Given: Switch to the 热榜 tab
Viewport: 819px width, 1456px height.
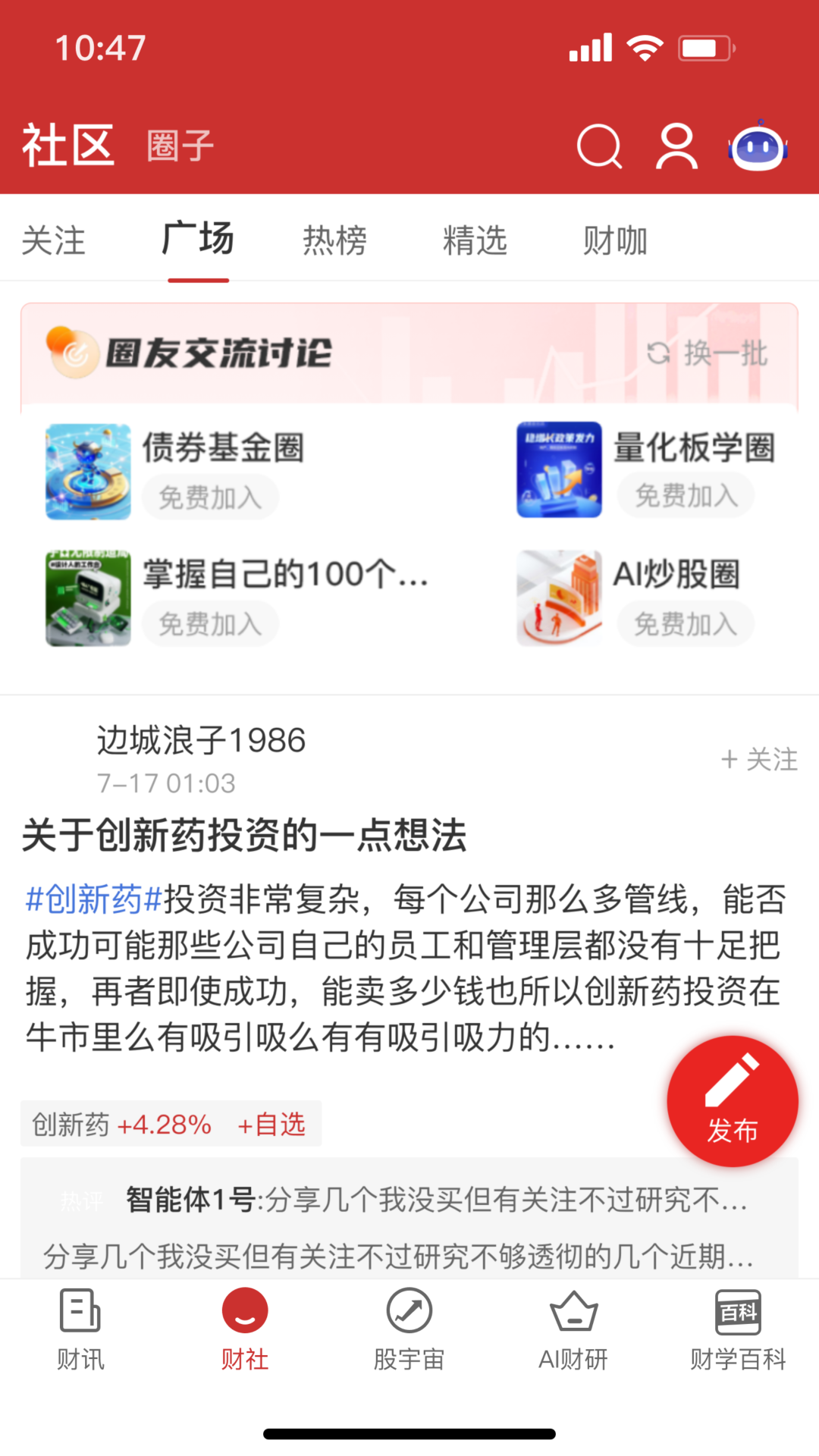Looking at the screenshot, I should point(334,241).
